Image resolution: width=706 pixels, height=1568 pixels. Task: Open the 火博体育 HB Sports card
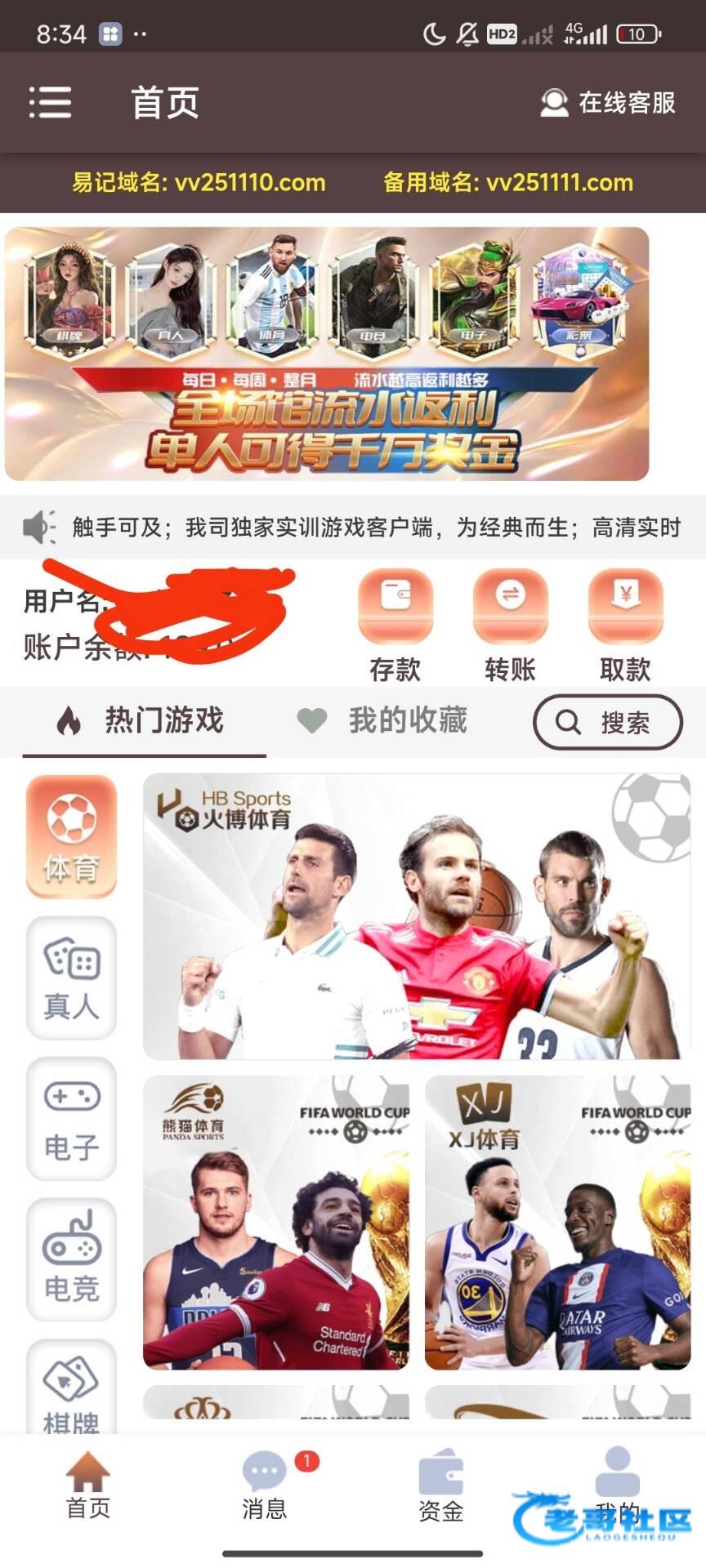[417, 916]
